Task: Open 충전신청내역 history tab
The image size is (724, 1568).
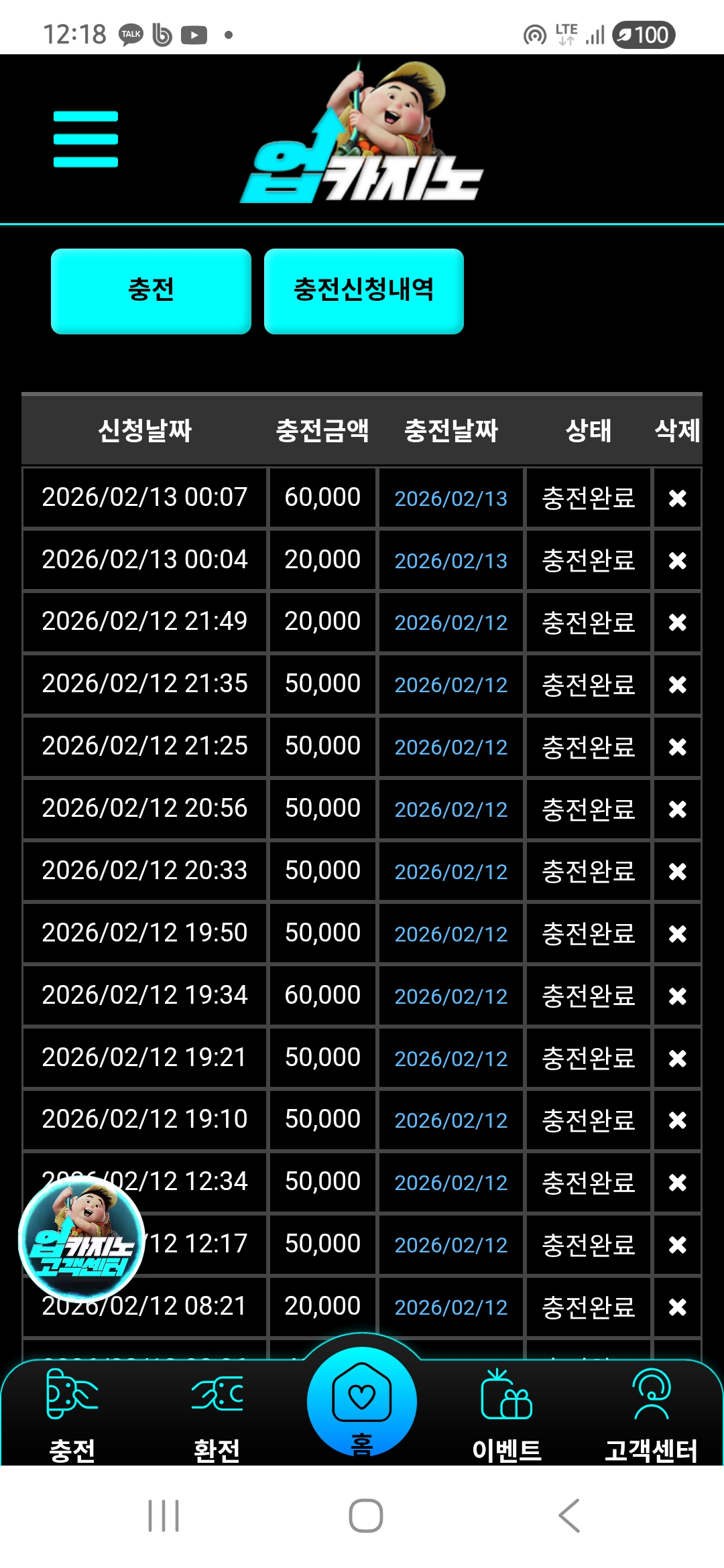Action: 363,291
